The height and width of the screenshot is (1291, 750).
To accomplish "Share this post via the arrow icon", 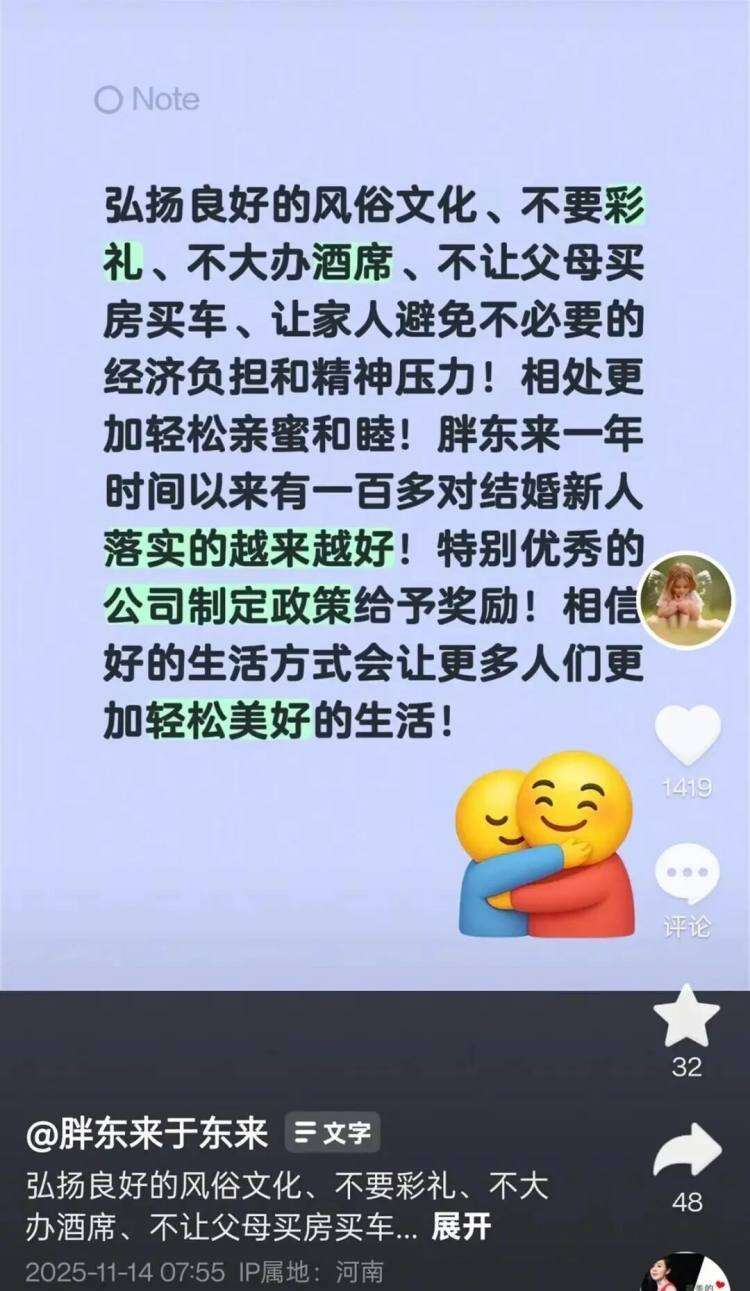I will (x=687, y=1151).
